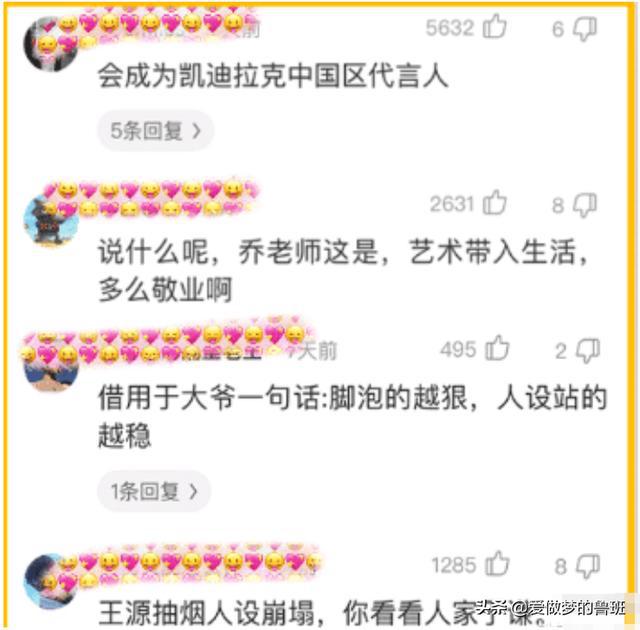Dislike the comment about 王源 smoking
The height and width of the screenshot is (630, 640).
(x=588, y=565)
